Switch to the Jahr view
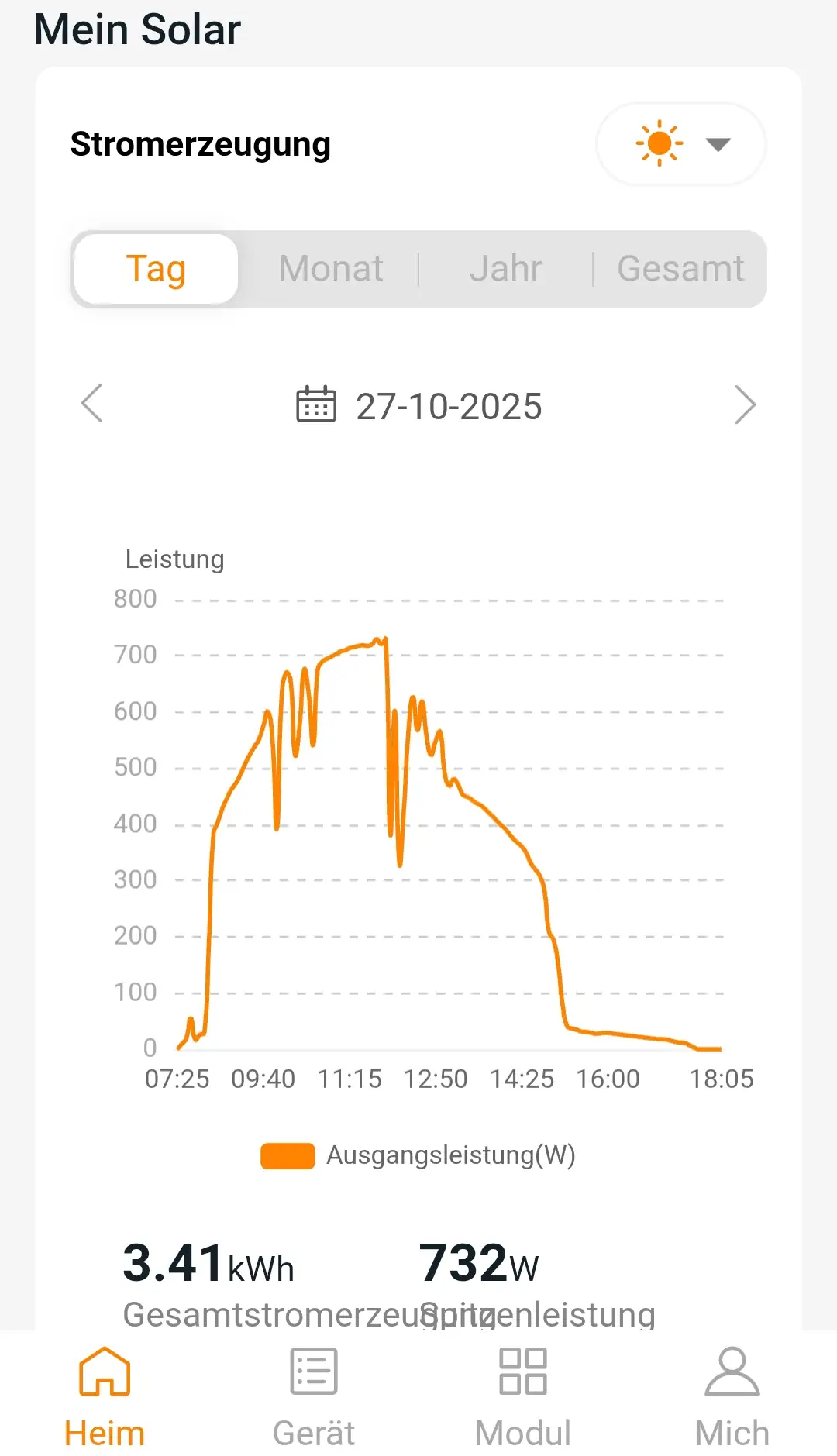 (x=505, y=269)
